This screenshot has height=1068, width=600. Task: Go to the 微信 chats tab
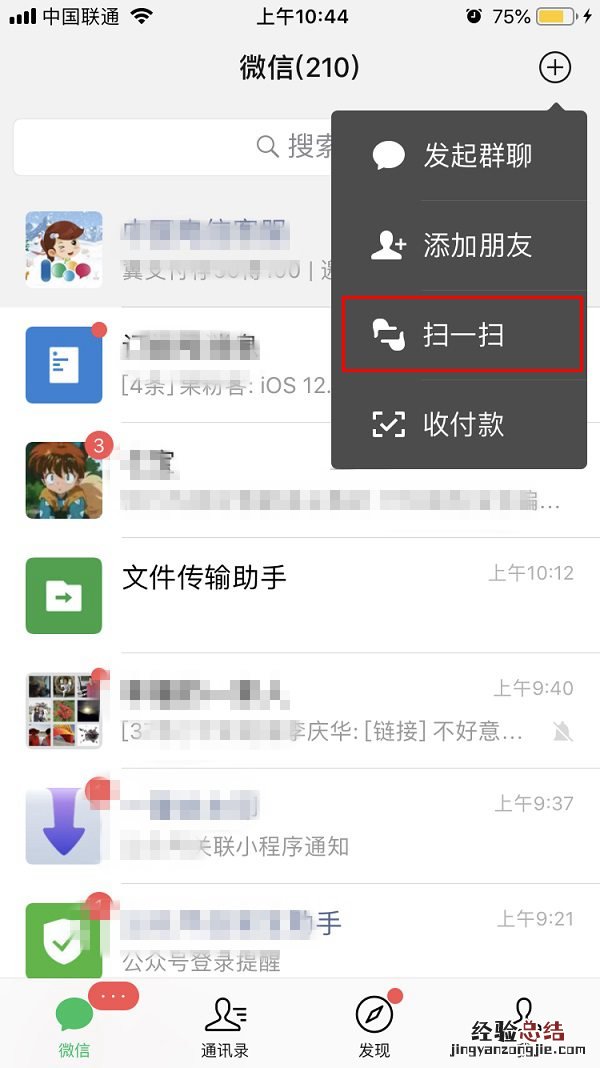point(74,1028)
